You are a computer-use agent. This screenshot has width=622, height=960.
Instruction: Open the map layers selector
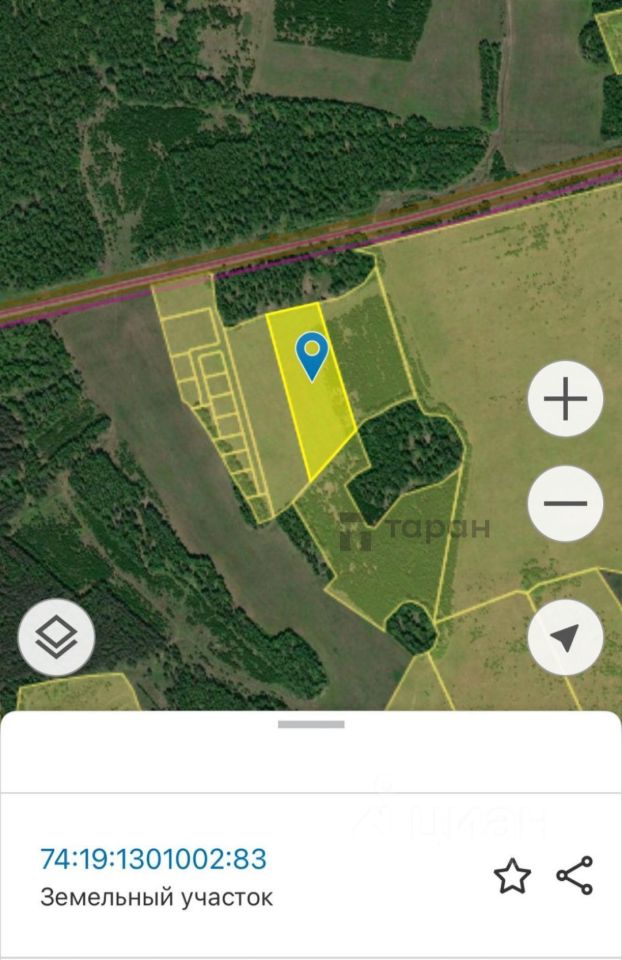56,636
